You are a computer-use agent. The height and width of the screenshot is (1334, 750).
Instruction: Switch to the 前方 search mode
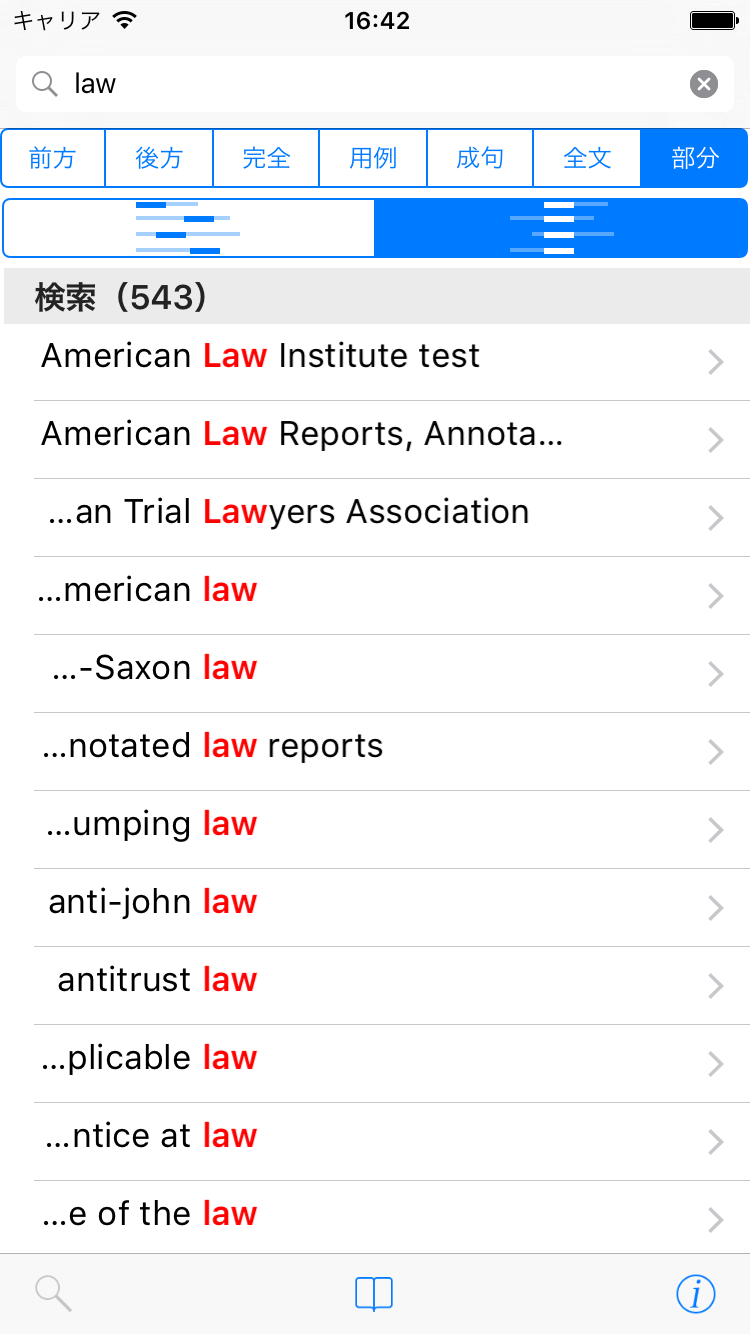53,158
